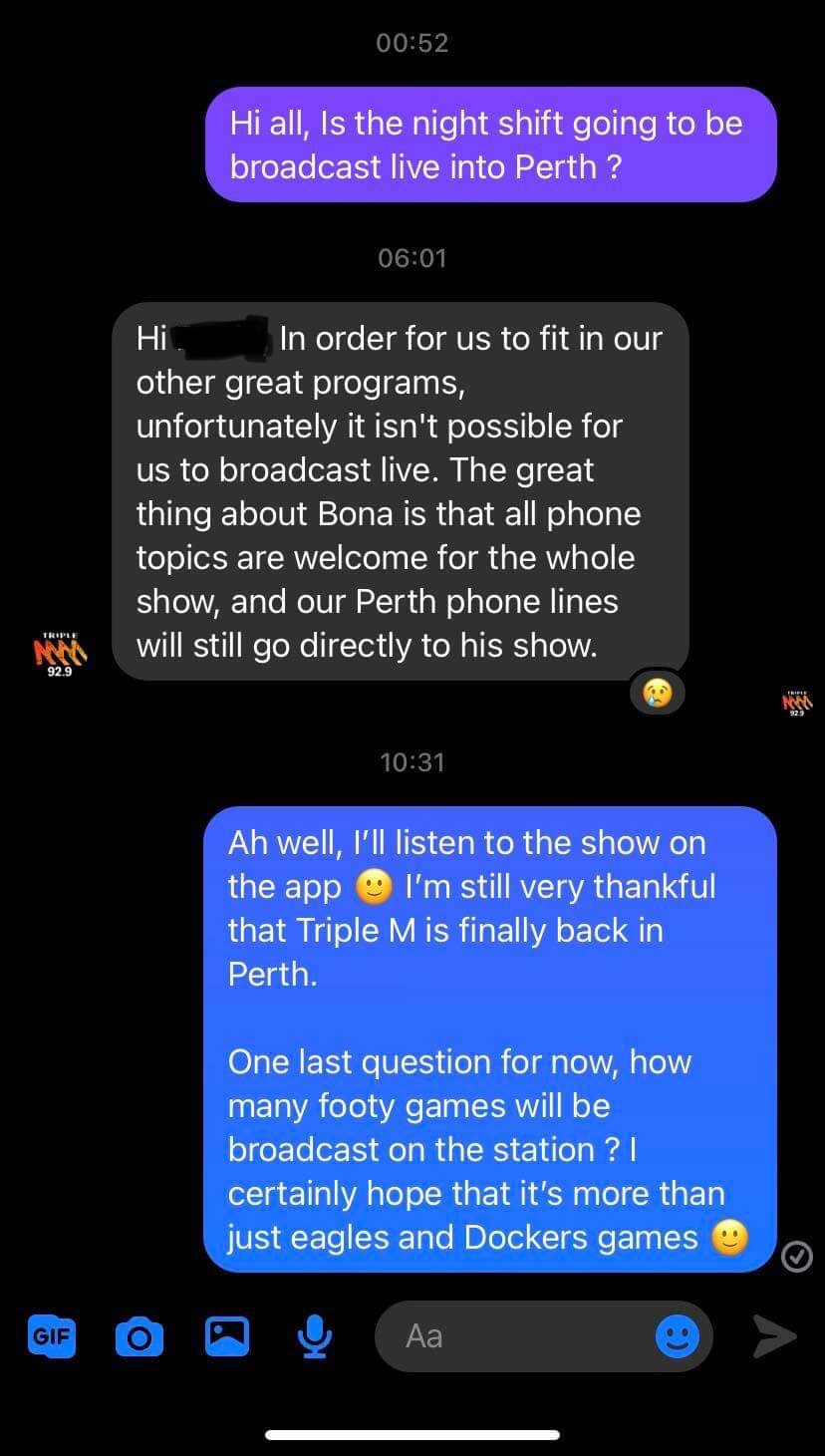
Task: Open the GIF picker
Action: (x=51, y=1336)
